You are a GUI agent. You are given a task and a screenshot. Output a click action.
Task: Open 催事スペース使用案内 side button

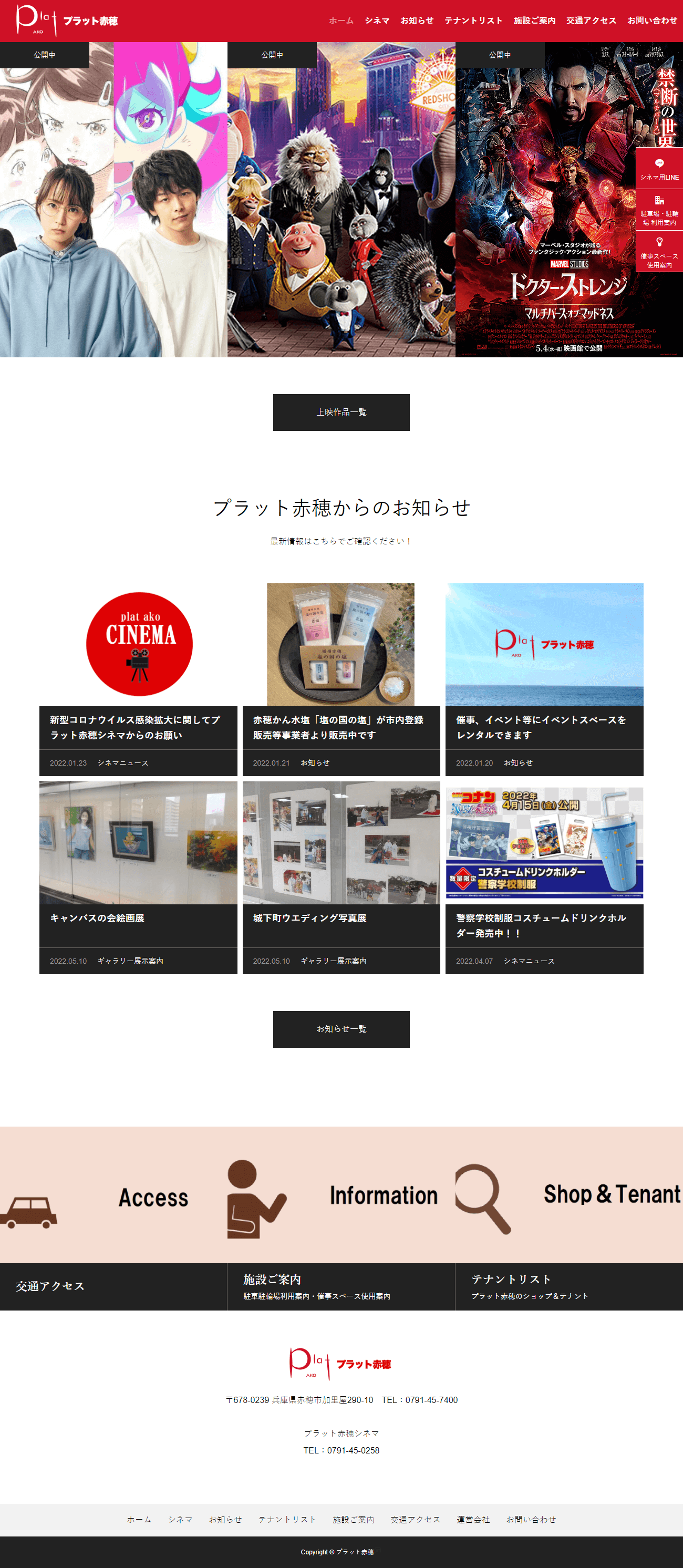coord(659,251)
